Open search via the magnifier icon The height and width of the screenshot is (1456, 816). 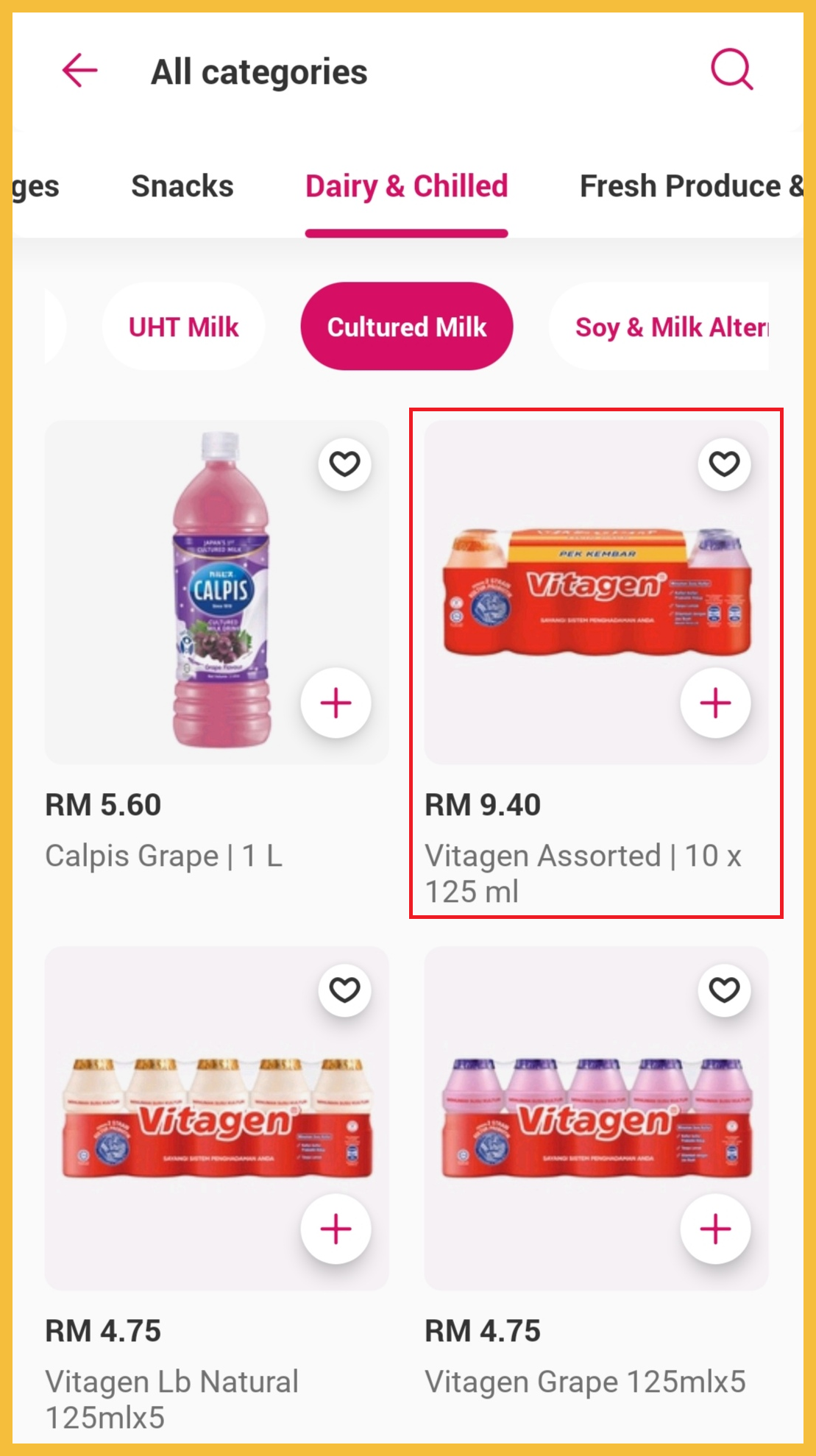[x=731, y=70]
